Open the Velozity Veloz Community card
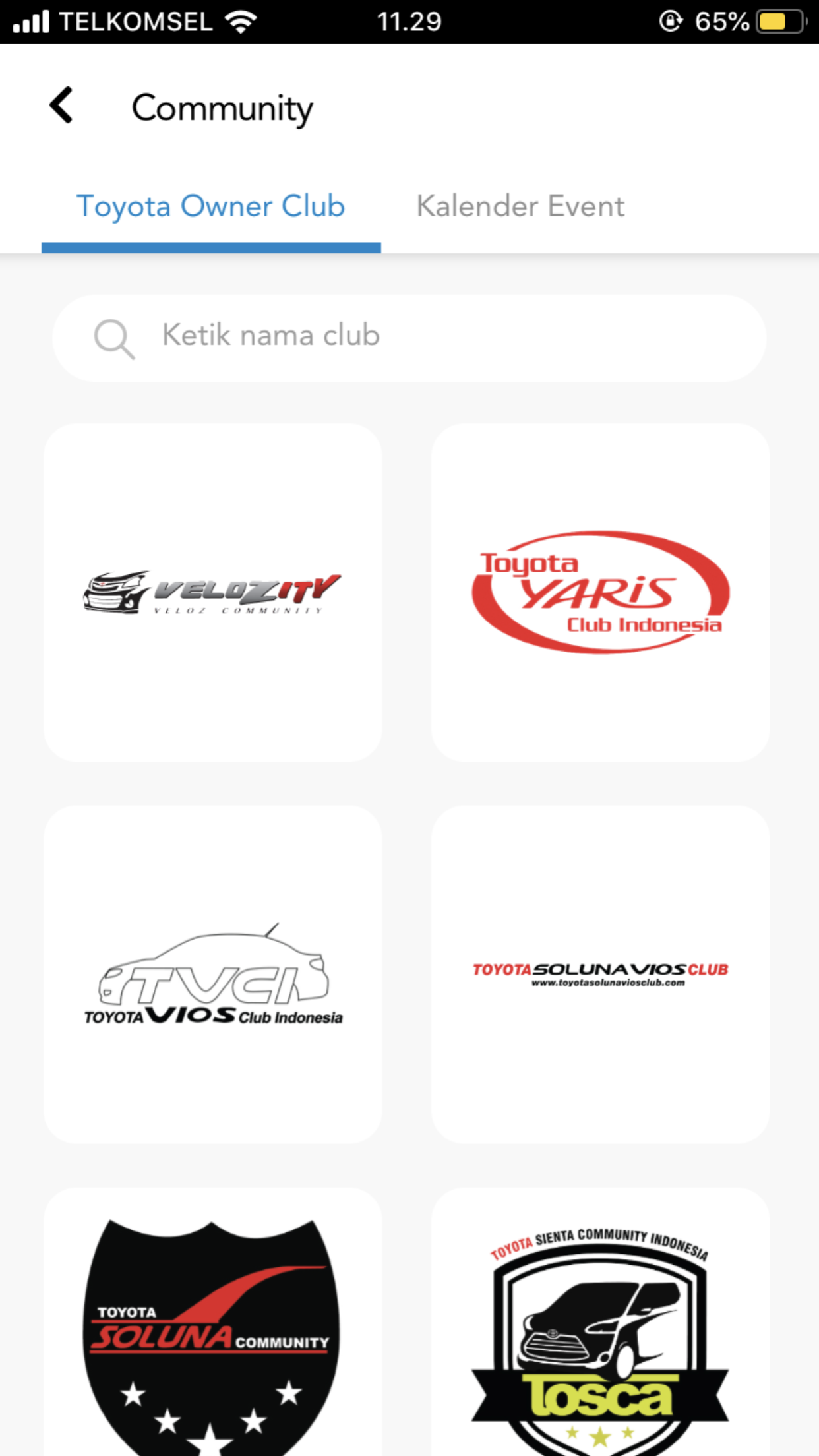Viewport: 819px width, 1456px height. click(x=212, y=592)
